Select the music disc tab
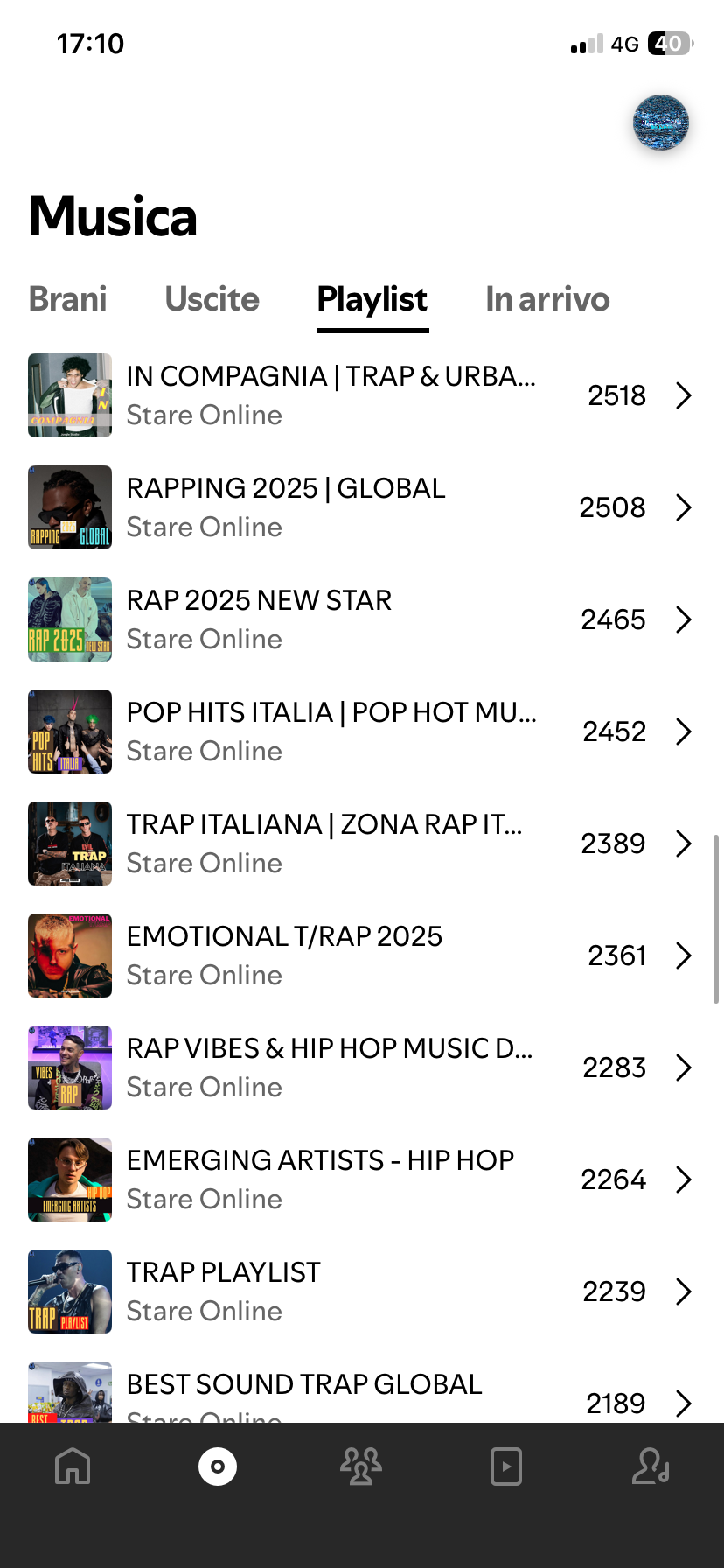Screen dimensions: 724x1568 click(x=218, y=1466)
